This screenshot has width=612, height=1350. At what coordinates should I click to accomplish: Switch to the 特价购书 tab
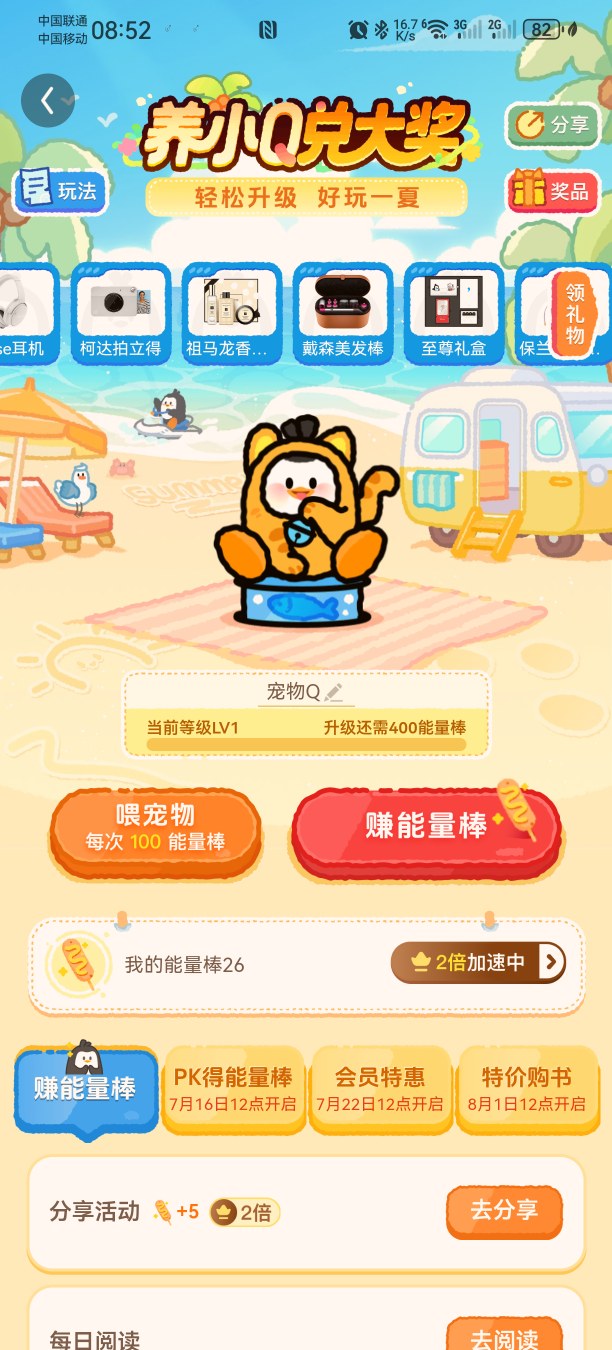coord(527,1089)
